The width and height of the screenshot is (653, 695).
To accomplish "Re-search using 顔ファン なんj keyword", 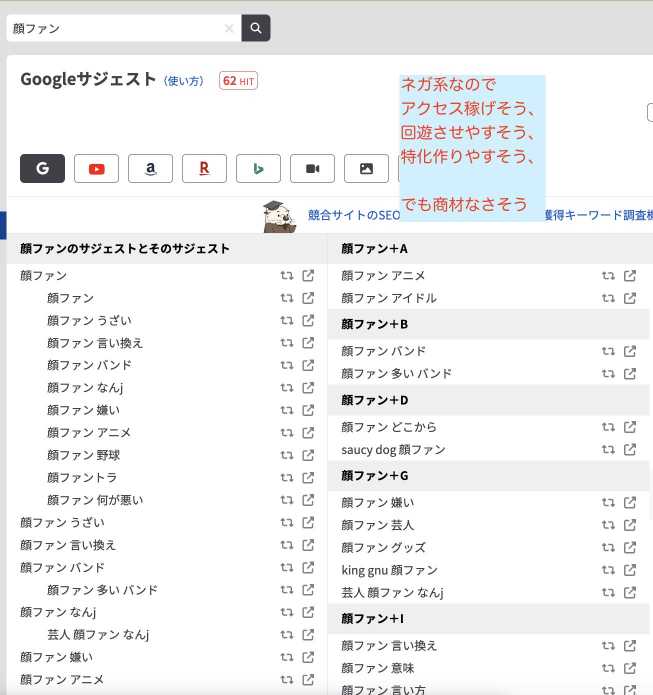I will pyautogui.click(x=287, y=388).
